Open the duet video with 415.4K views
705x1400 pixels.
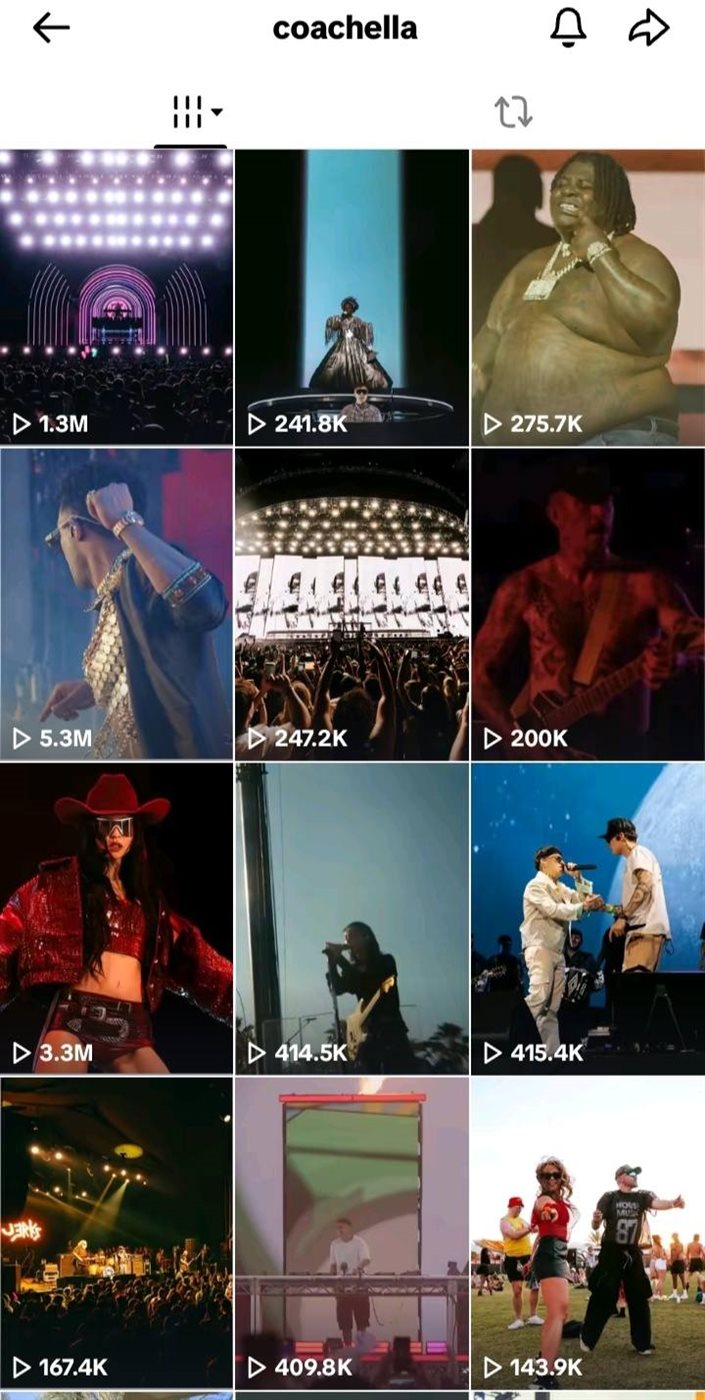588,918
